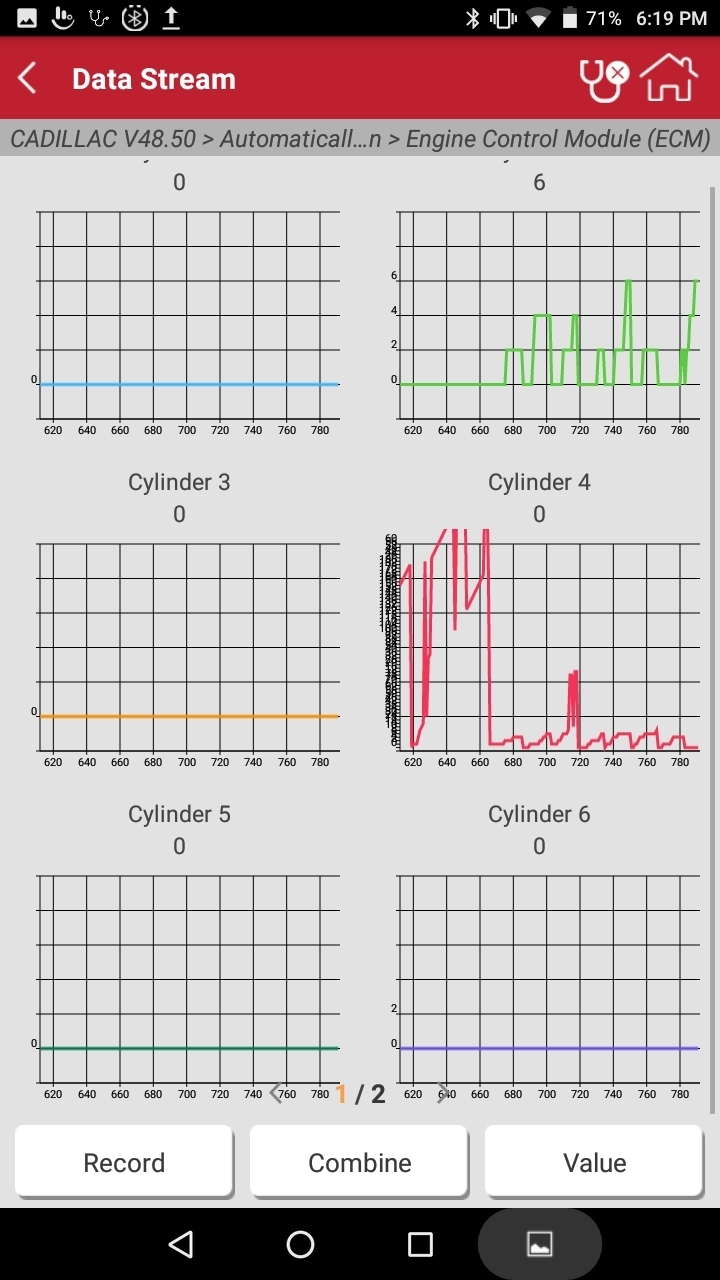Combine the graphs
The image size is (720, 1280).
click(x=359, y=1162)
